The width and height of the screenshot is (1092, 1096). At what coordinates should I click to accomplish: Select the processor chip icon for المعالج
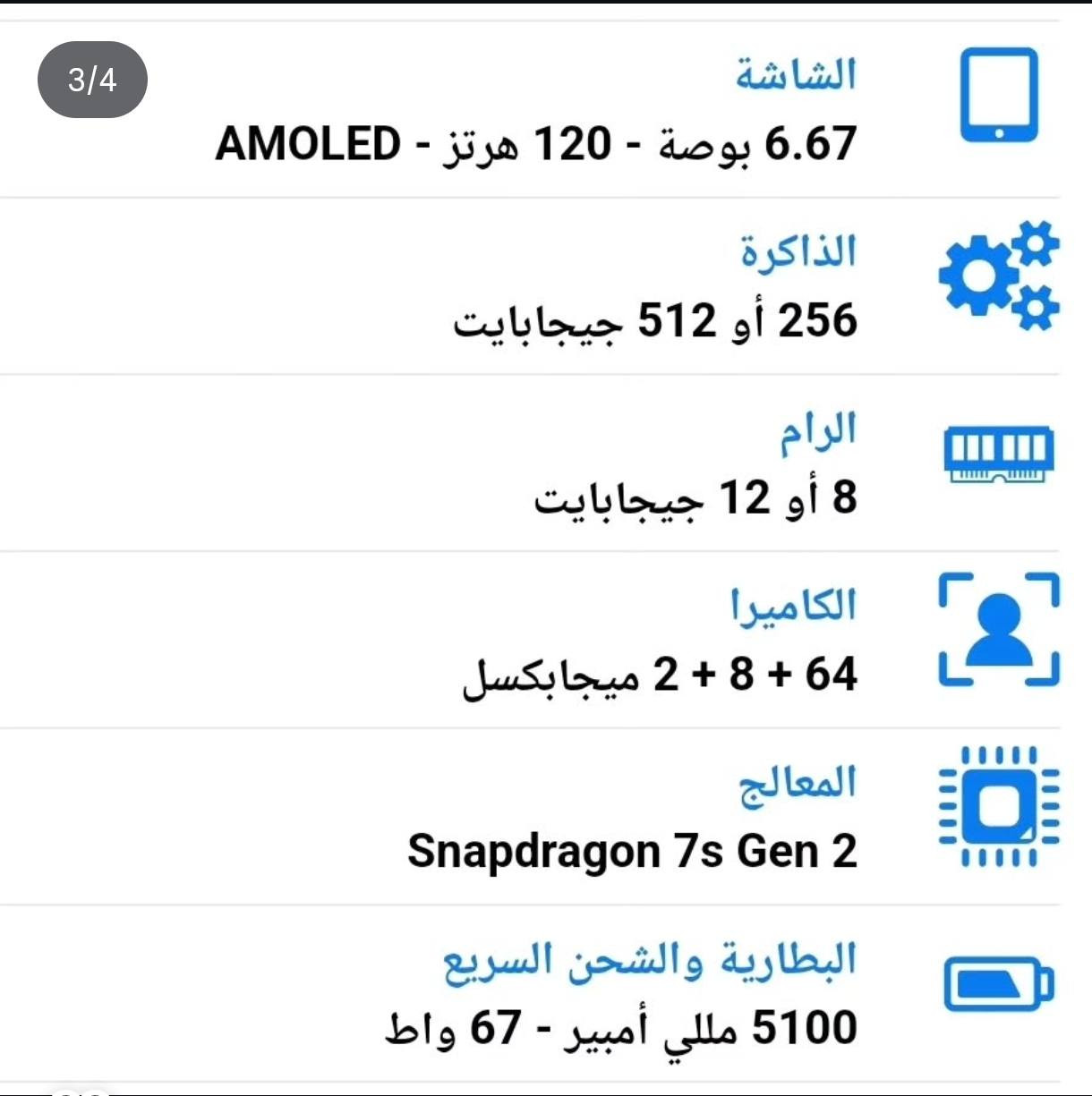997,805
